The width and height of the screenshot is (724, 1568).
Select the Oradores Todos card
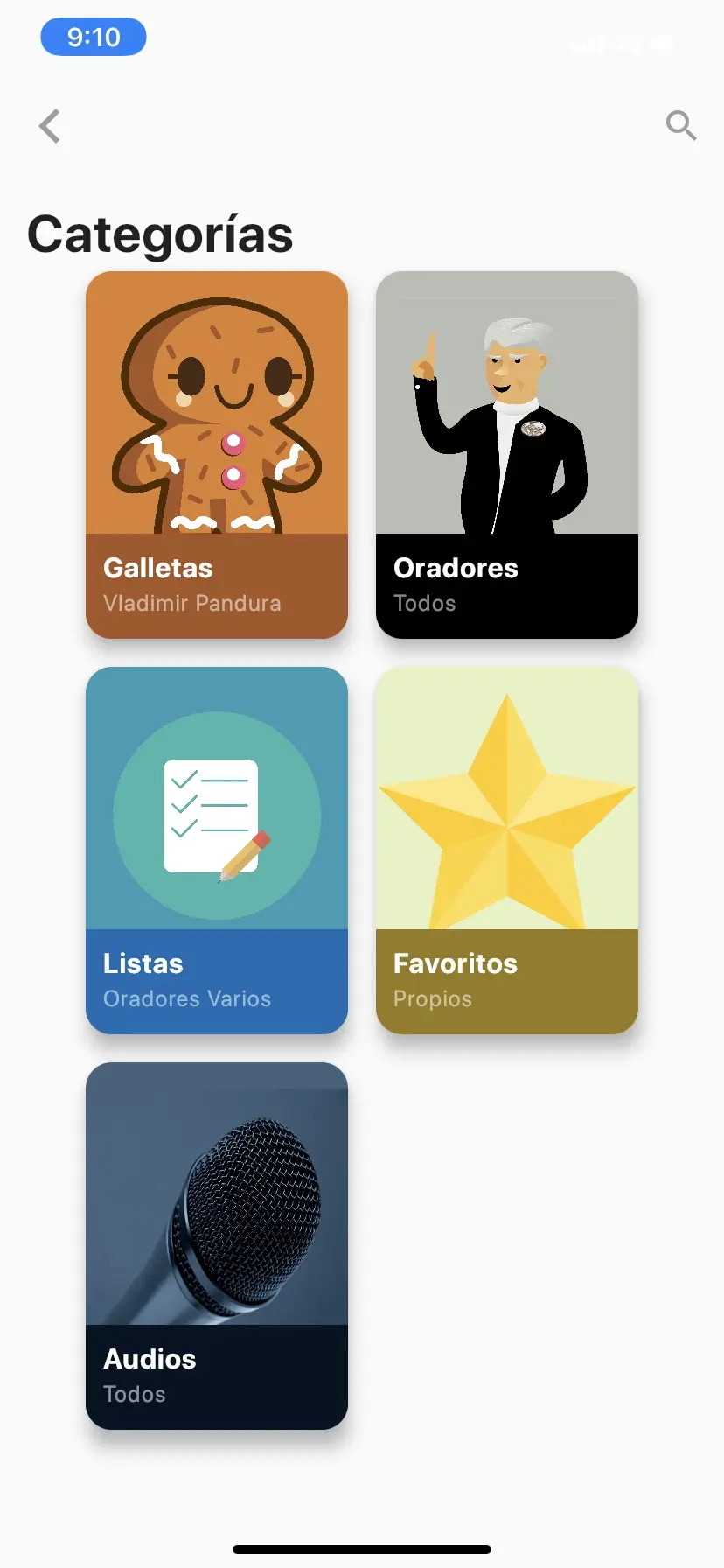507,454
